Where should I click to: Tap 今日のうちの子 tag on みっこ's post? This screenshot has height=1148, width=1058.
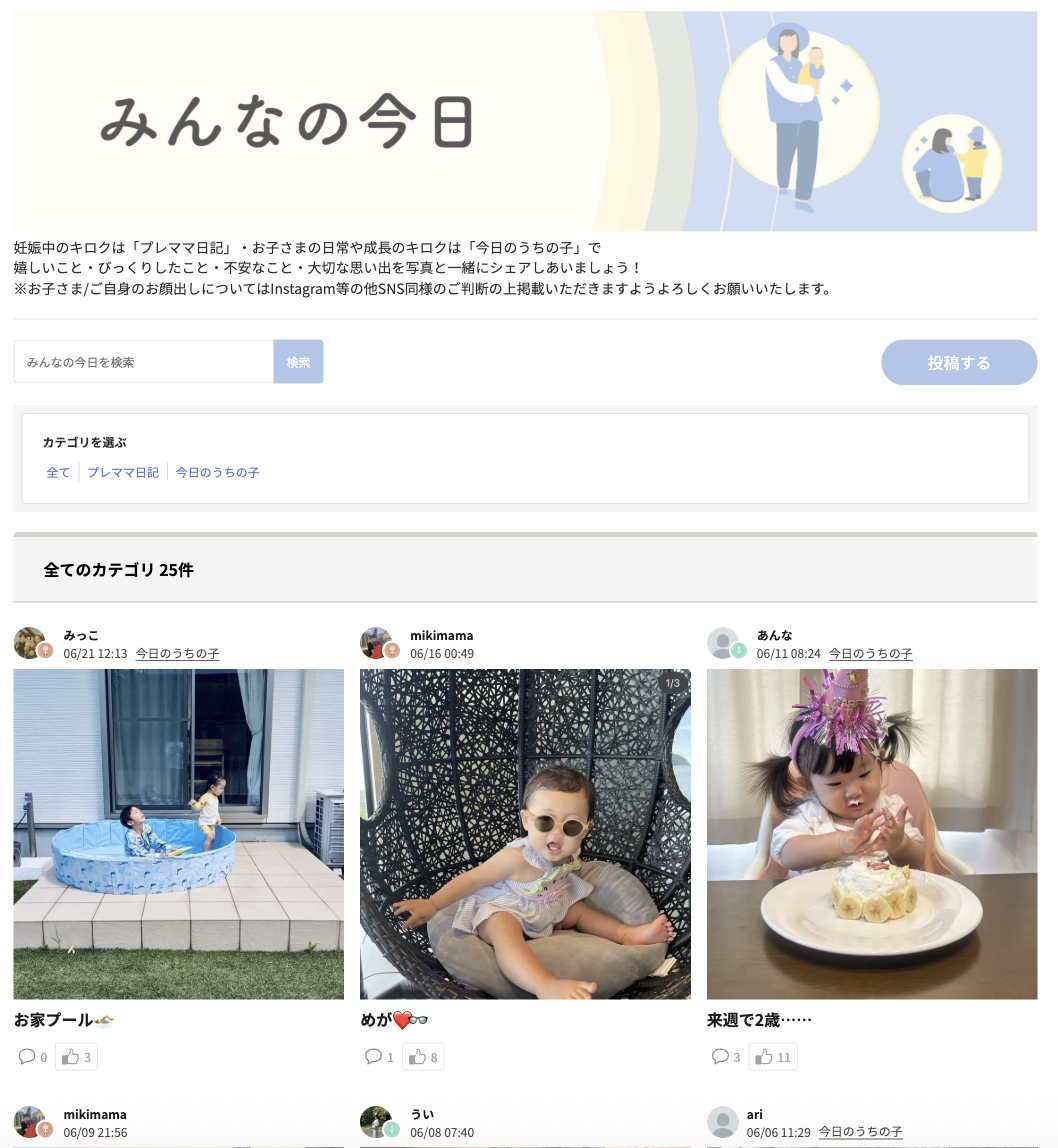[177, 653]
